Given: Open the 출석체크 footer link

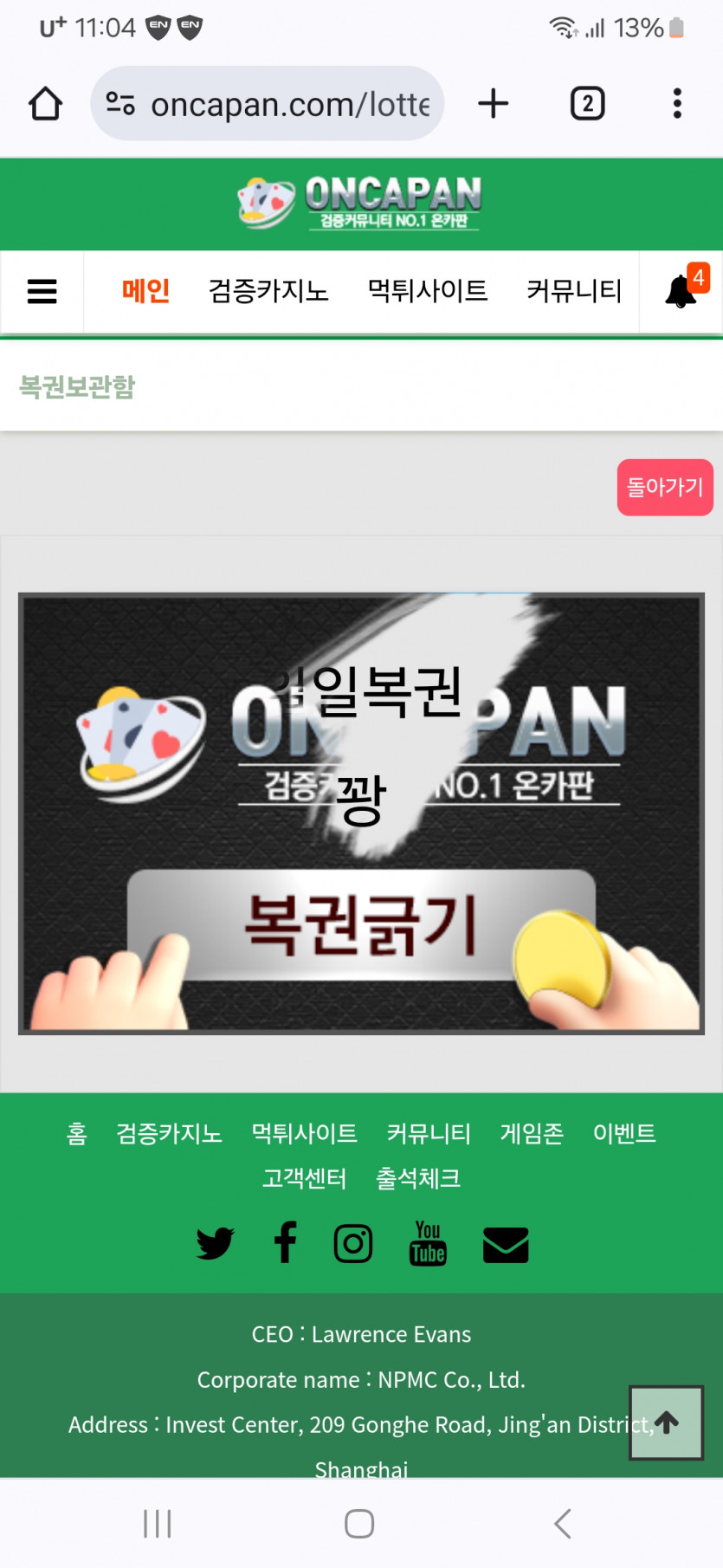Looking at the screenshot, I should point(417,1178).
